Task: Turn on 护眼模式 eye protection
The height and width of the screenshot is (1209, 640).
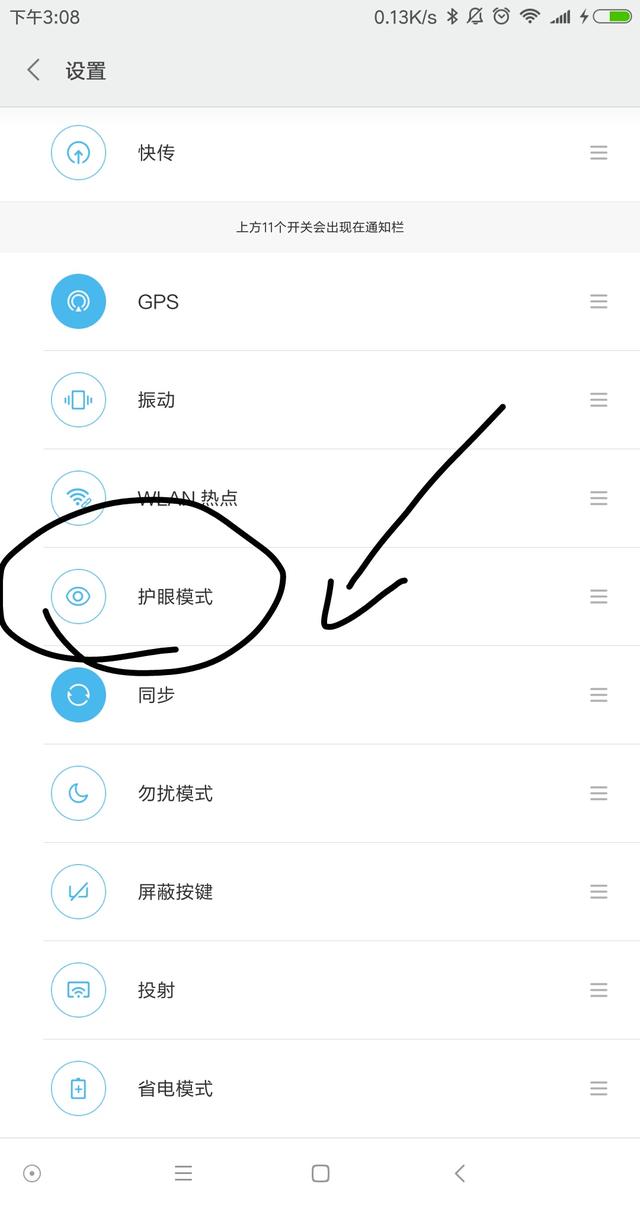Action: [x=78, y=597]
